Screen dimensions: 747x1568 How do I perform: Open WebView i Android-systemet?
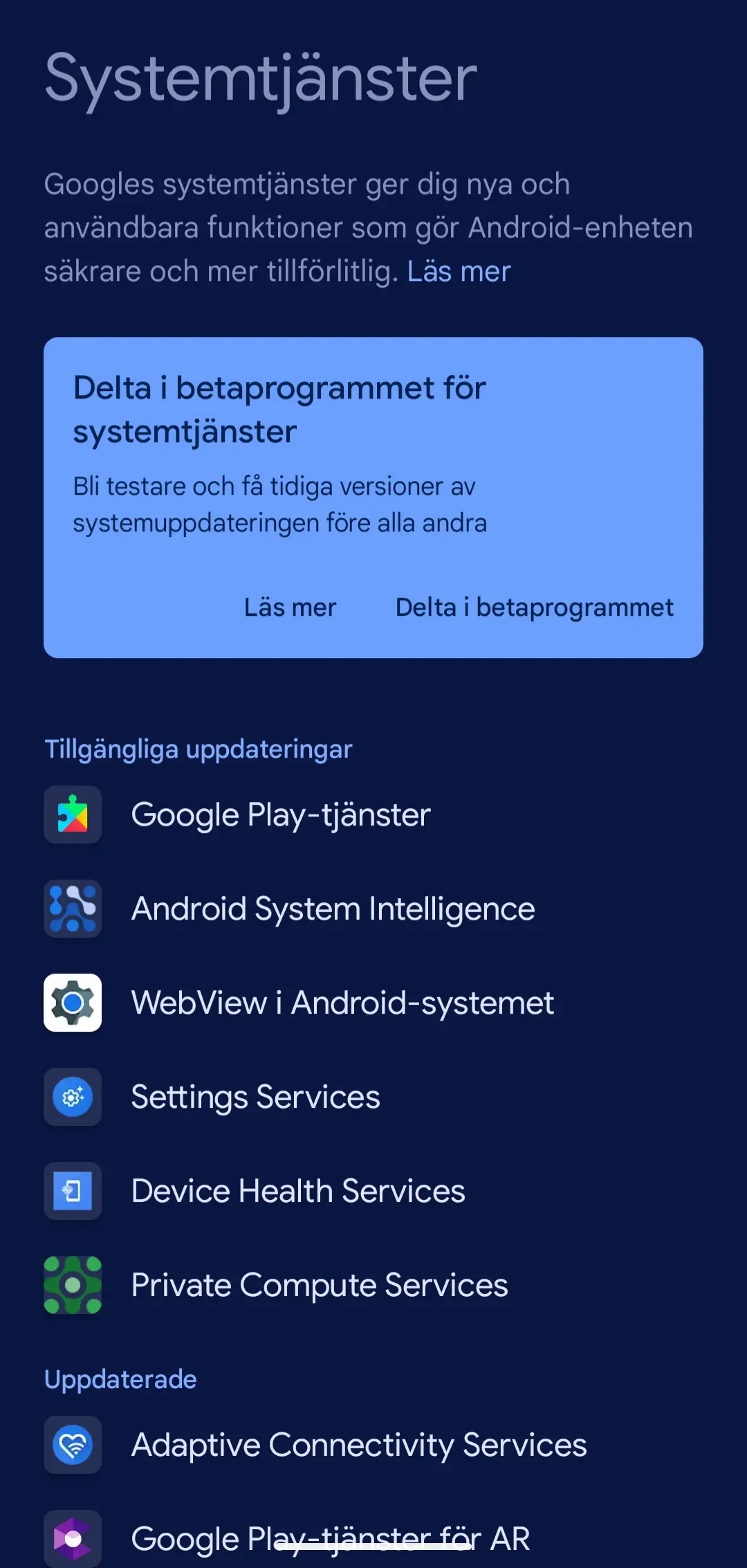point(373,1003)
